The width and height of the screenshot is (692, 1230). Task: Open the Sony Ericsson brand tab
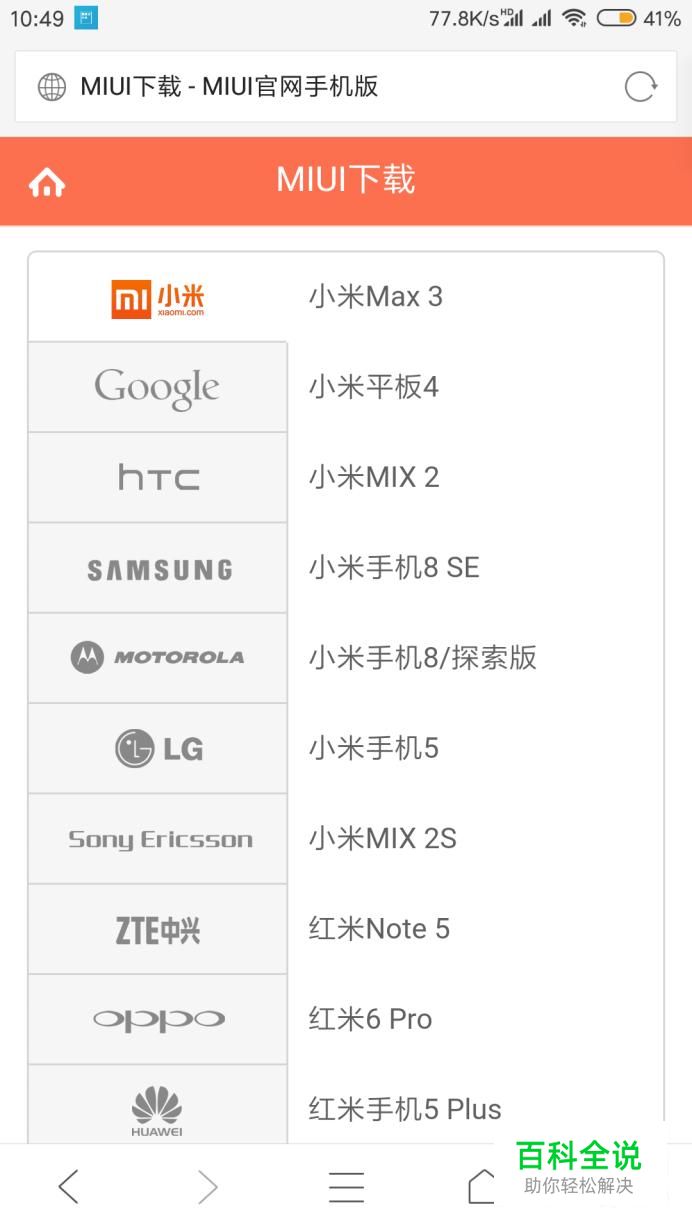(x=158, y=839)
